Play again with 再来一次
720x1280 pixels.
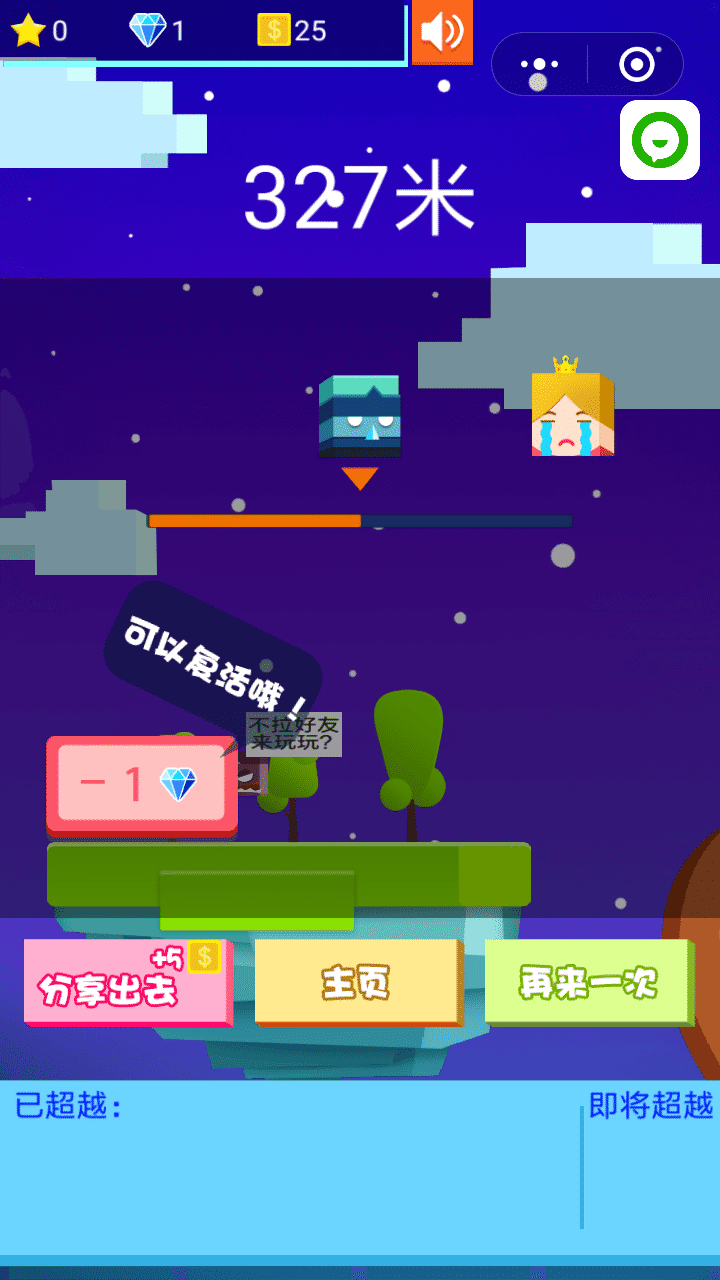click(x=587, y=982)
